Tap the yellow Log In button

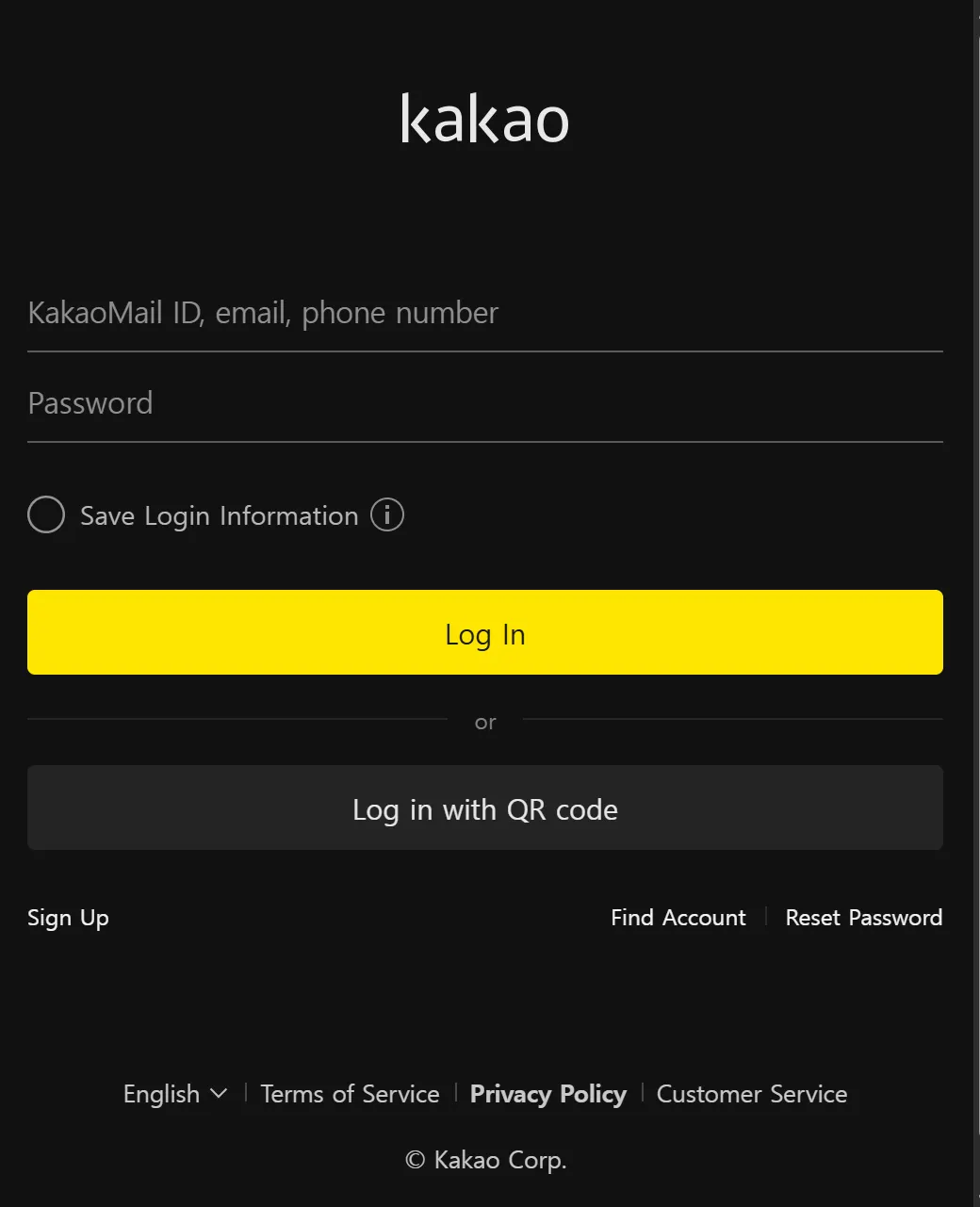click(x=484, y=633)
